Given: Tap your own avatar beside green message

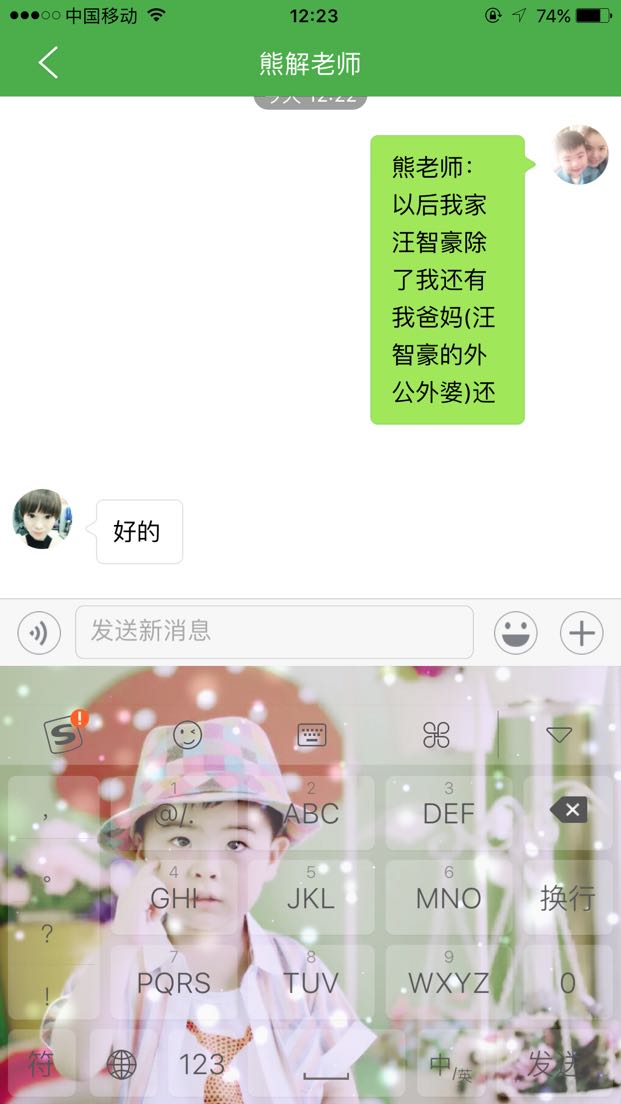Looking at the screenshot, I should click(580, 155).
